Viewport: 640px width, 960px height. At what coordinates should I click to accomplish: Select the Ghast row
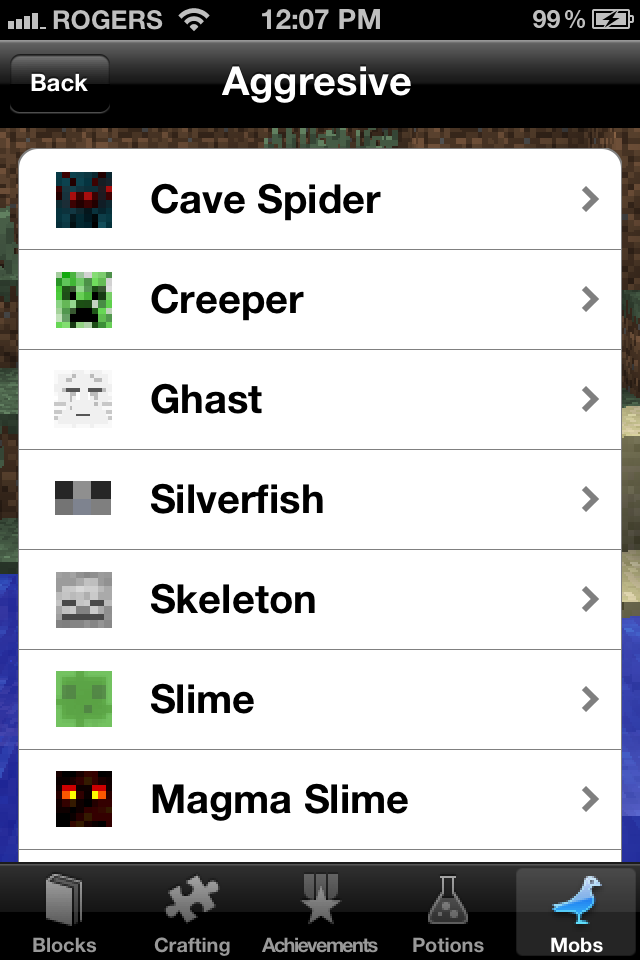point(320,400)
